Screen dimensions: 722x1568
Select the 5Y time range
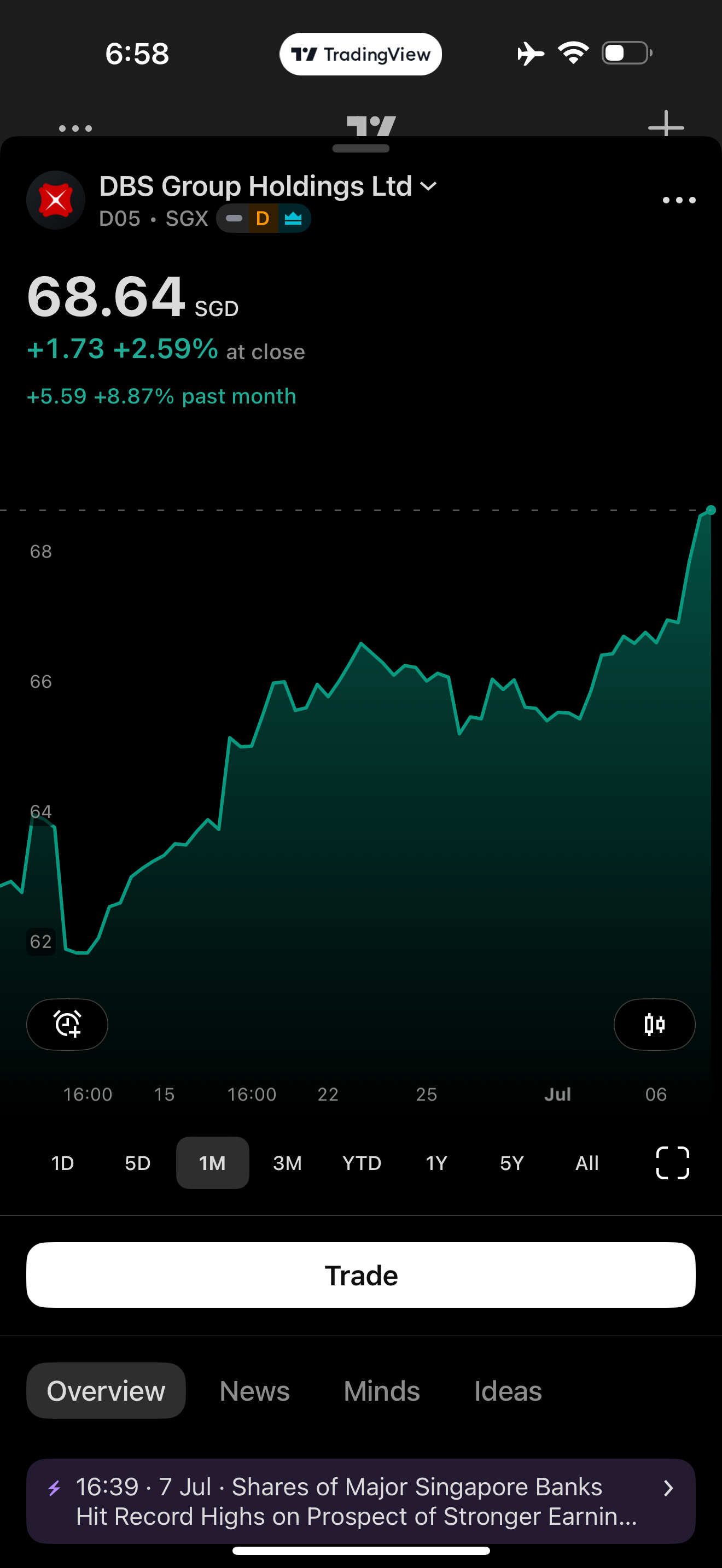[512, 1163]
